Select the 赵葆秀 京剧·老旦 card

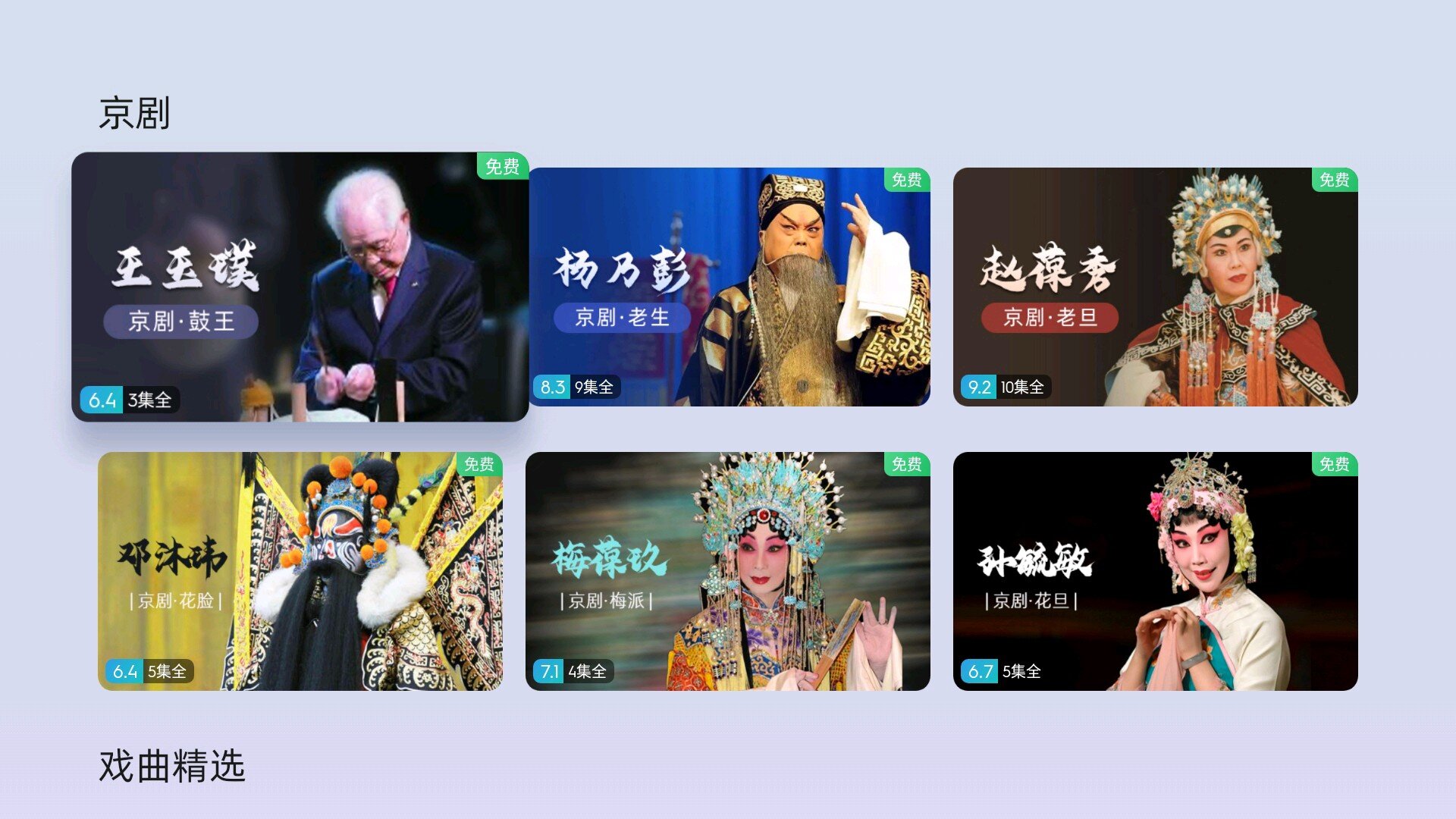[1155, 287]
